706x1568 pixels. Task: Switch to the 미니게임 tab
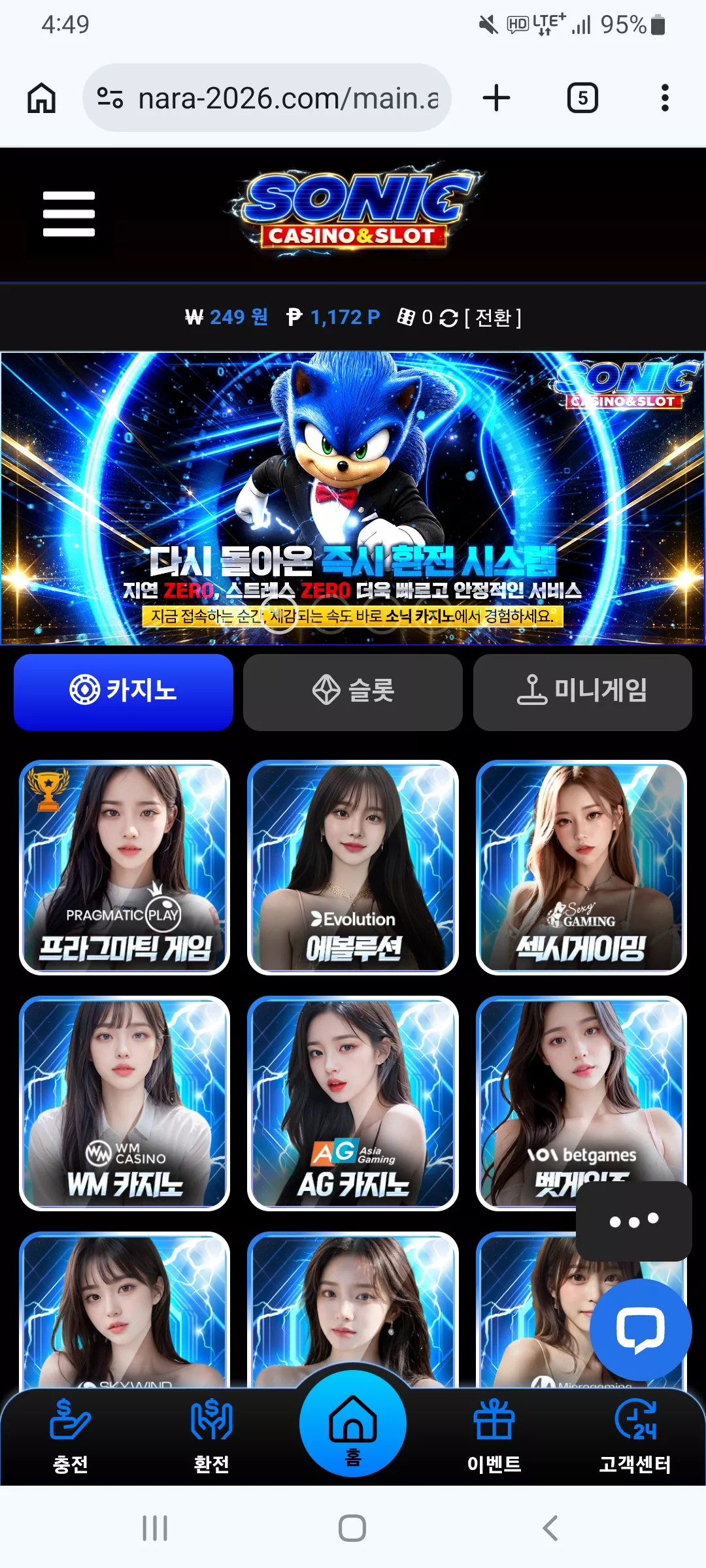(x=582, y=692)
